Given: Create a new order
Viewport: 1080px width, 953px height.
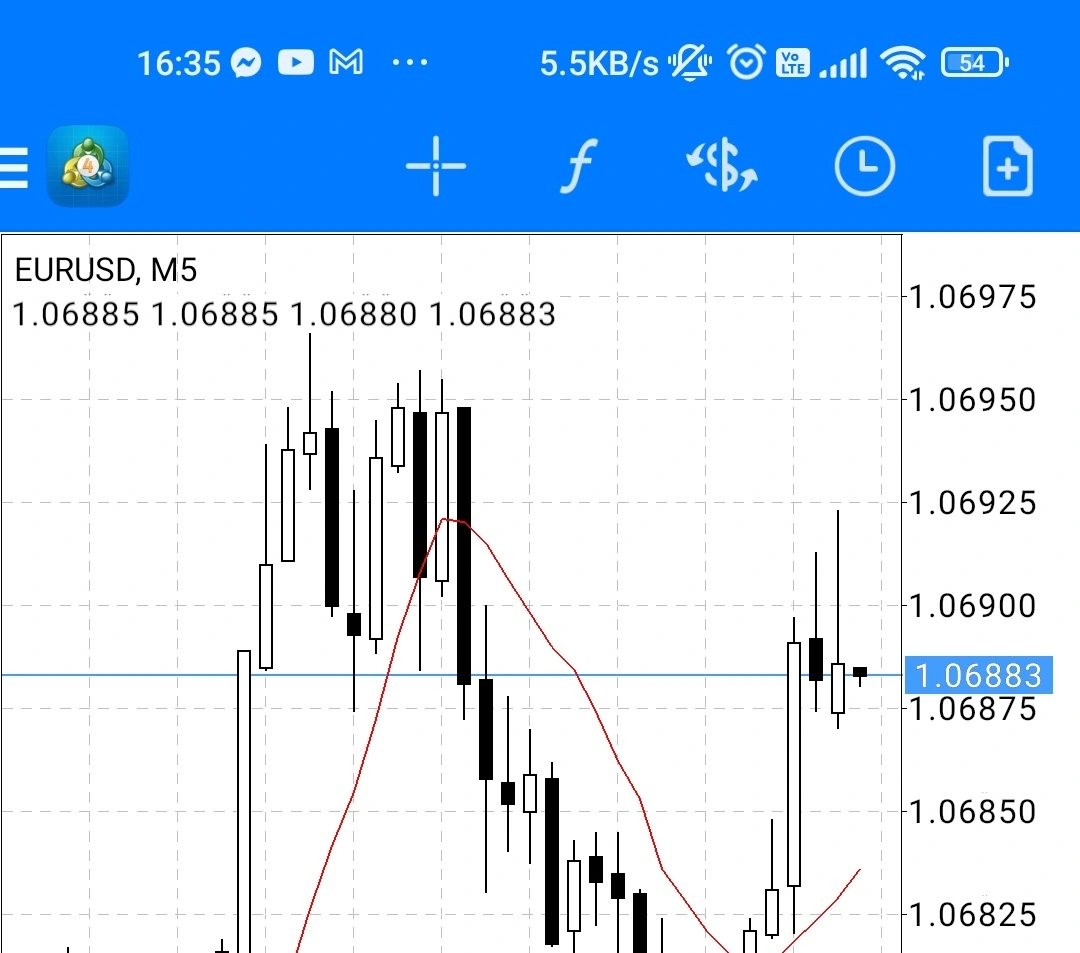Looking at the screenshot, I should (x=1007, y=166).
